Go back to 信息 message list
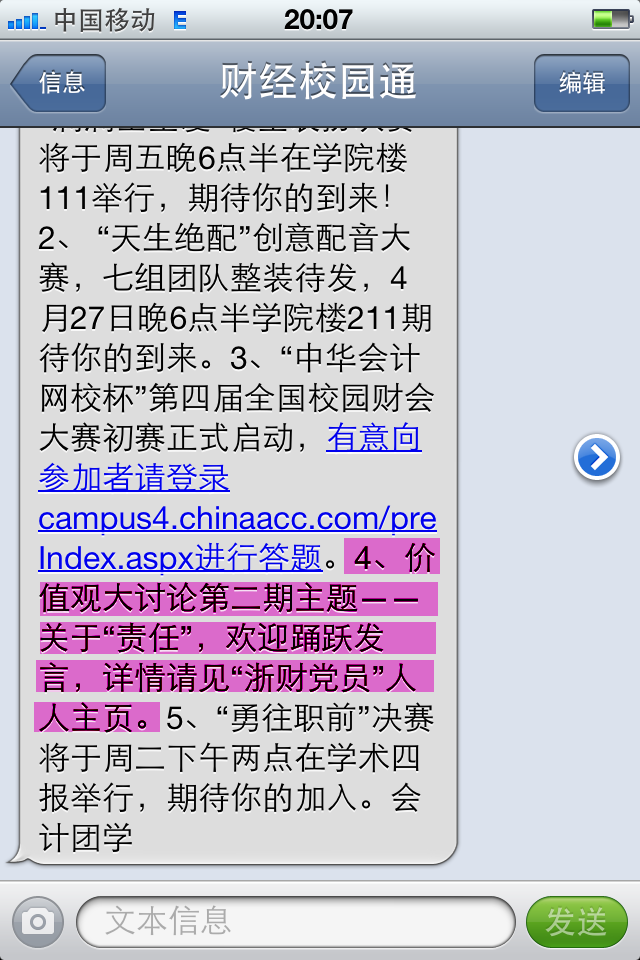 [x=60, y=83]
